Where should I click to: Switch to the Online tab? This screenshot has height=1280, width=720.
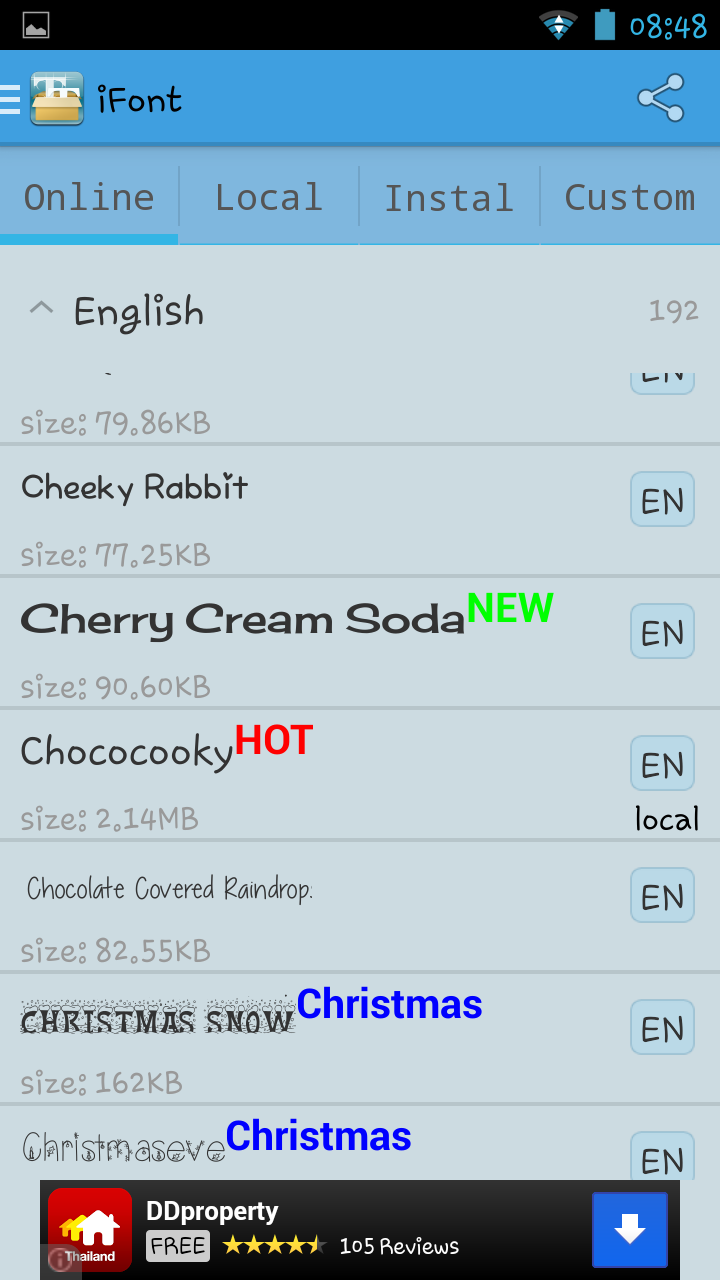pos(89,198)
